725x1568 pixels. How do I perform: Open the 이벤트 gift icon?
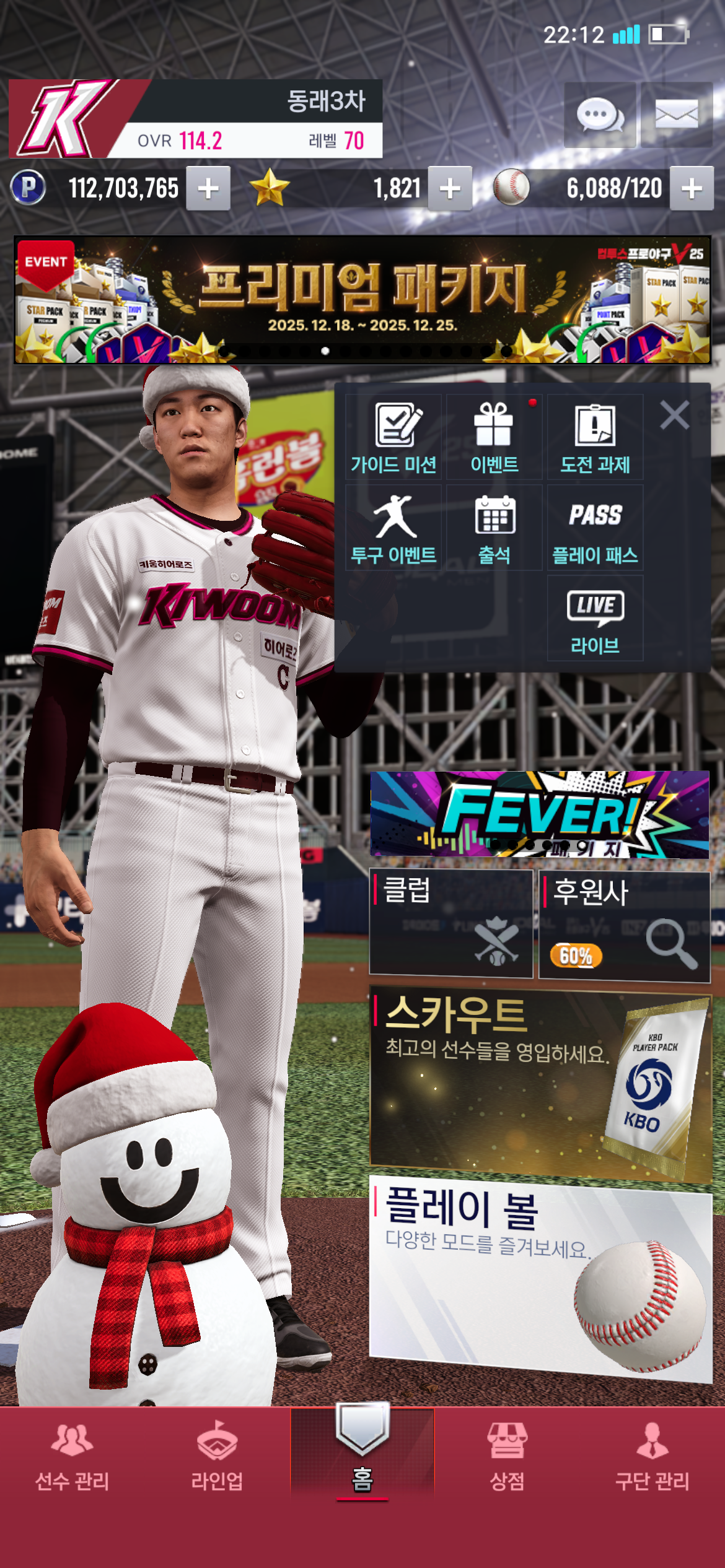point(494,437)
